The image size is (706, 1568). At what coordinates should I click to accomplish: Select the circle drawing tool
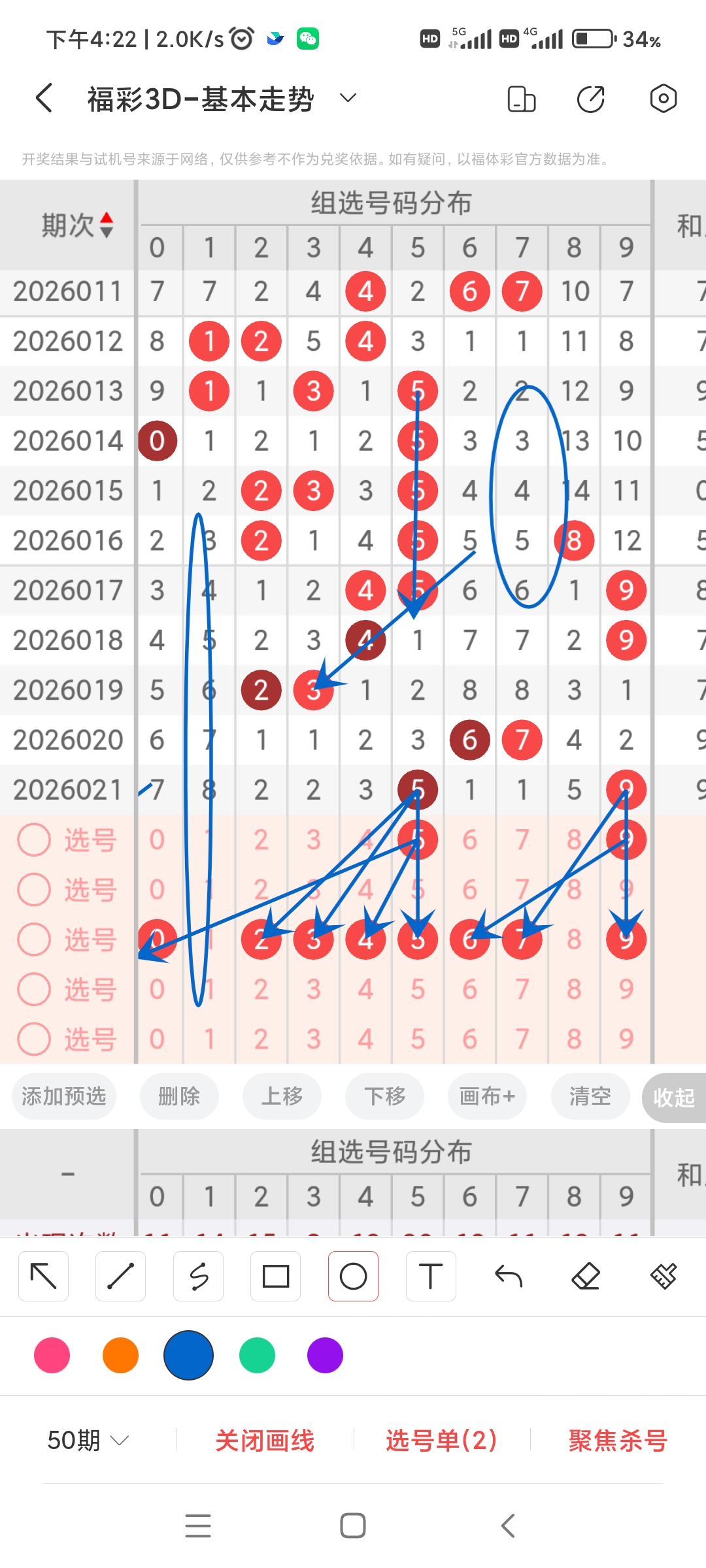353,1275
